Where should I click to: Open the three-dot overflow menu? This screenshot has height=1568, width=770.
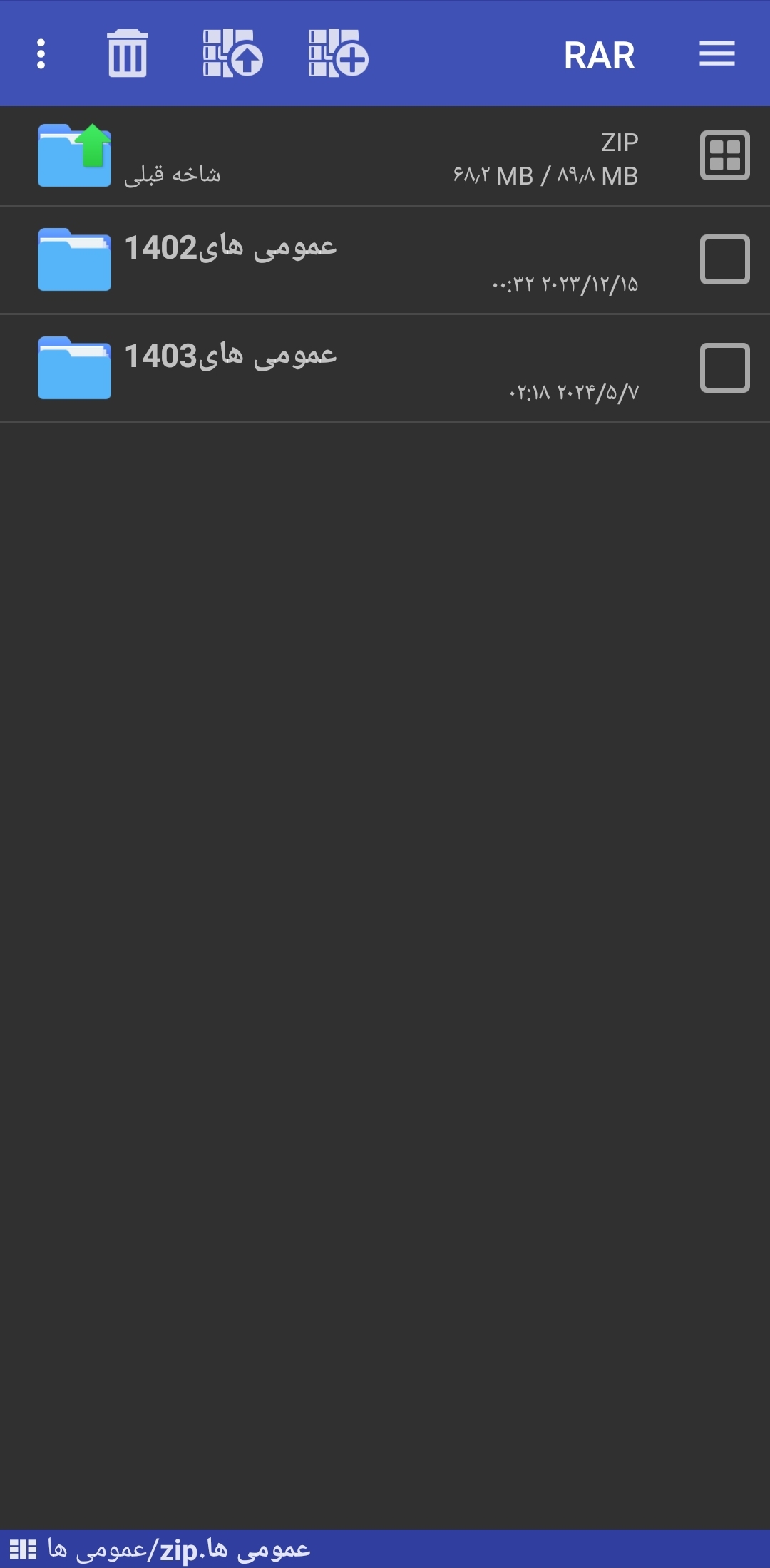coord(41,54)
